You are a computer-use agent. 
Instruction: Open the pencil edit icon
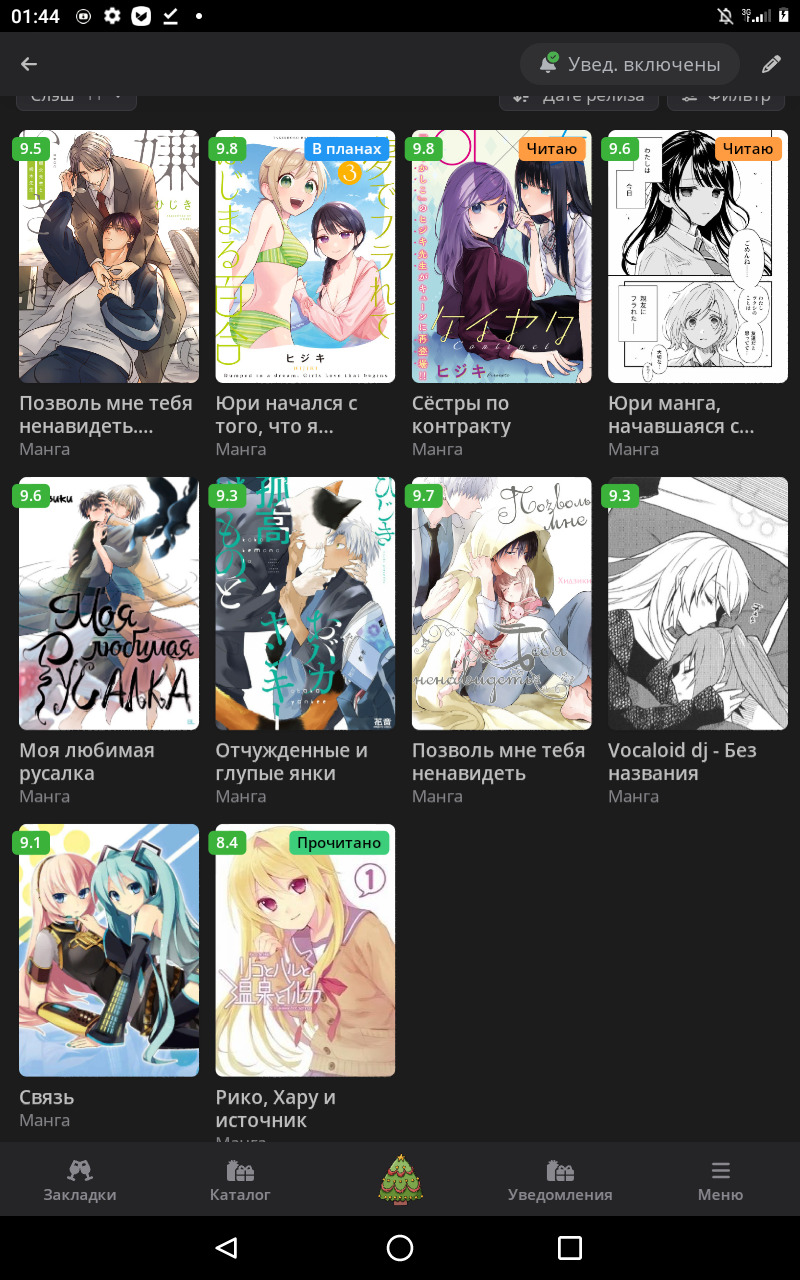coord(771,64)
